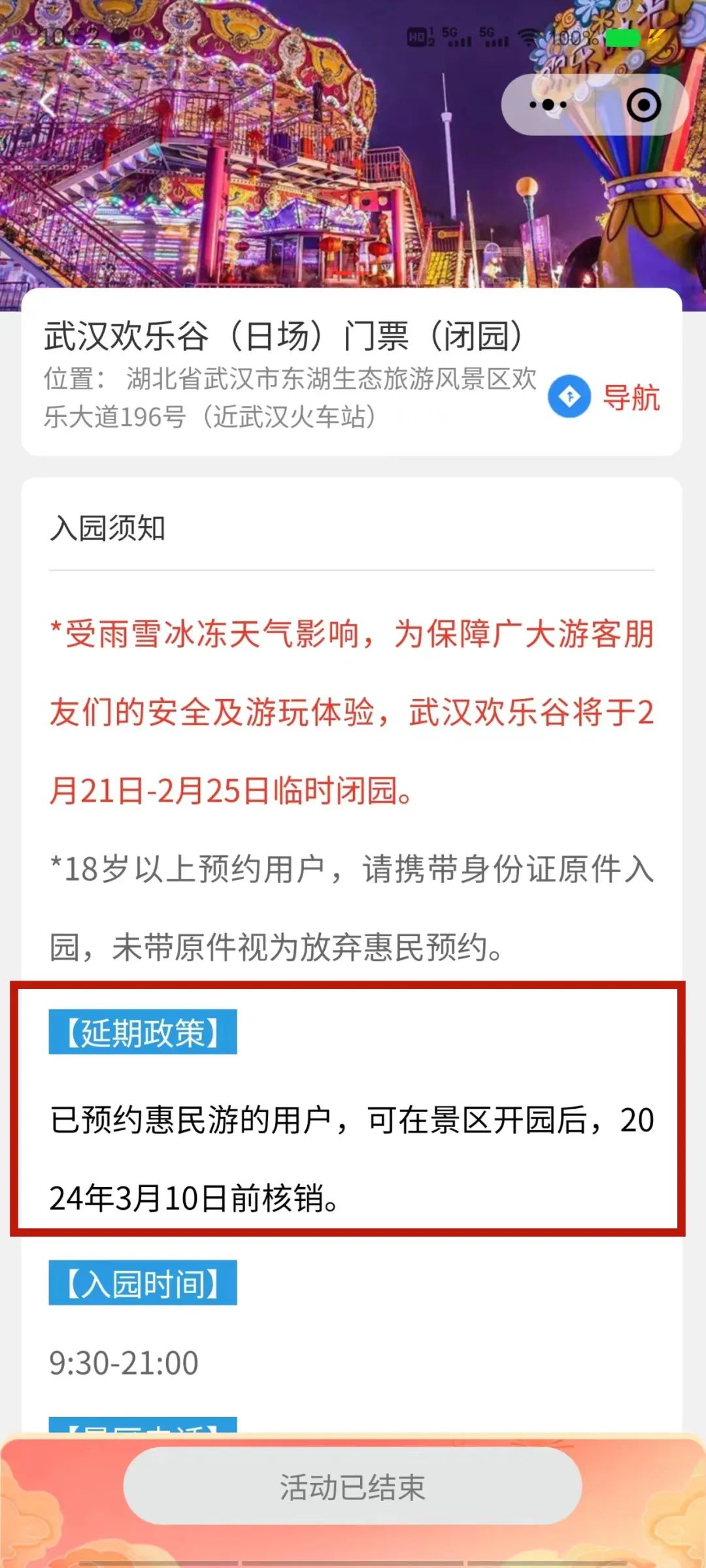Tap the 活动已结束 button
The width and height of the screenshot is (706, 1568).
click(352, 1488)
